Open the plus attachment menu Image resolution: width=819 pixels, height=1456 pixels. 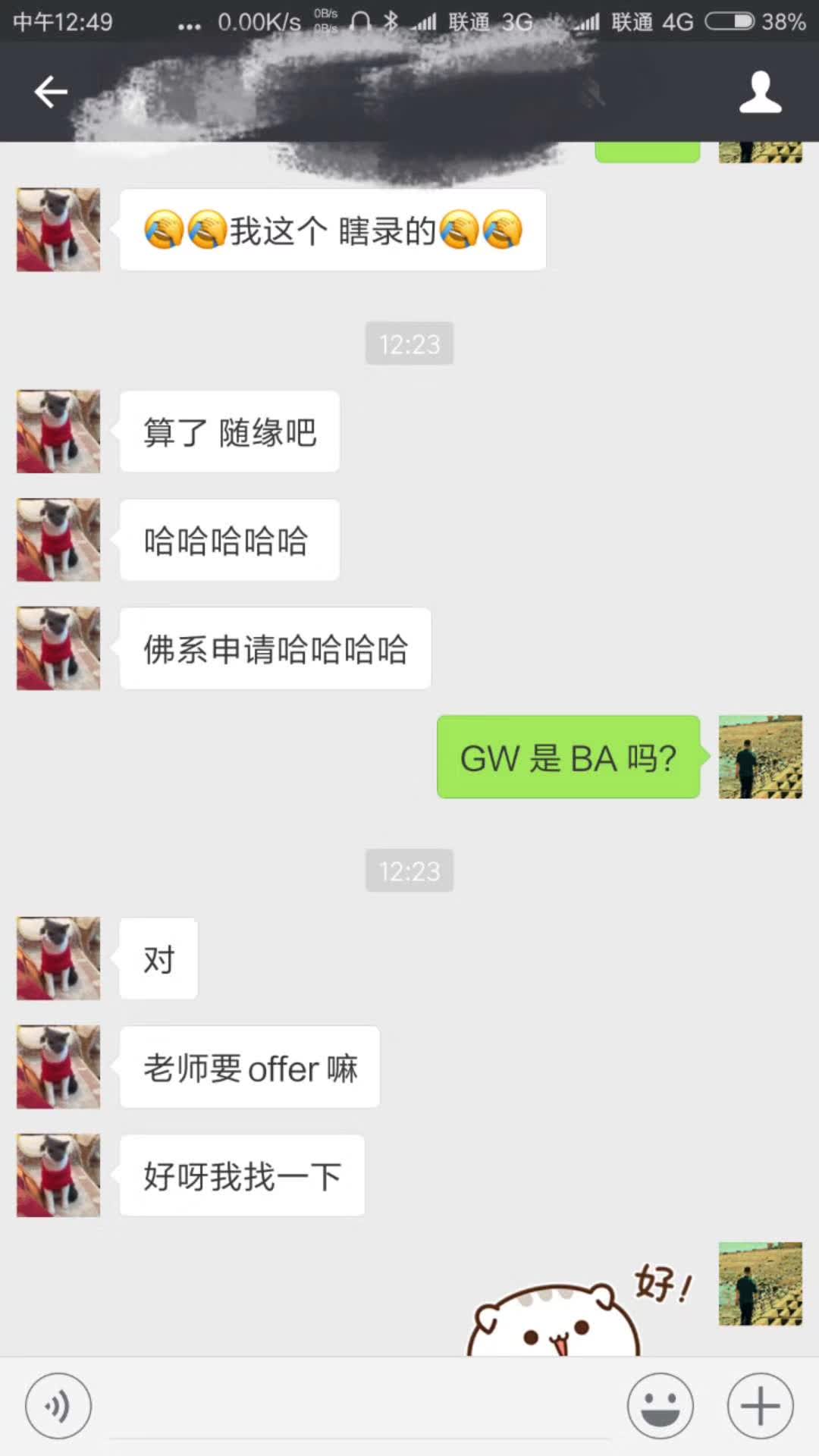(x=760, y=1406)
